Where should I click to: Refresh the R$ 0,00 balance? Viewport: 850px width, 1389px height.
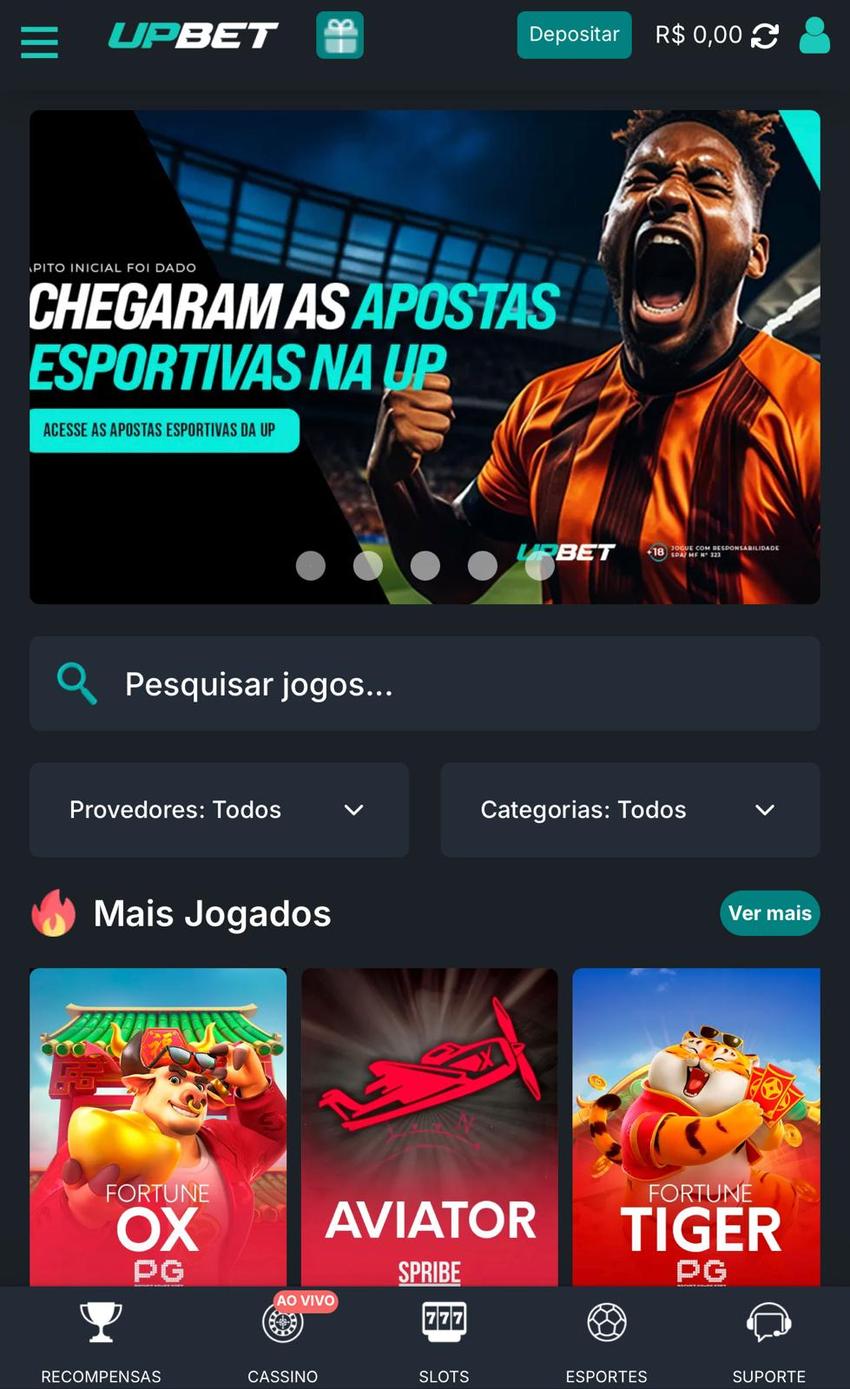pyautogui.click(x=765, y=34)
